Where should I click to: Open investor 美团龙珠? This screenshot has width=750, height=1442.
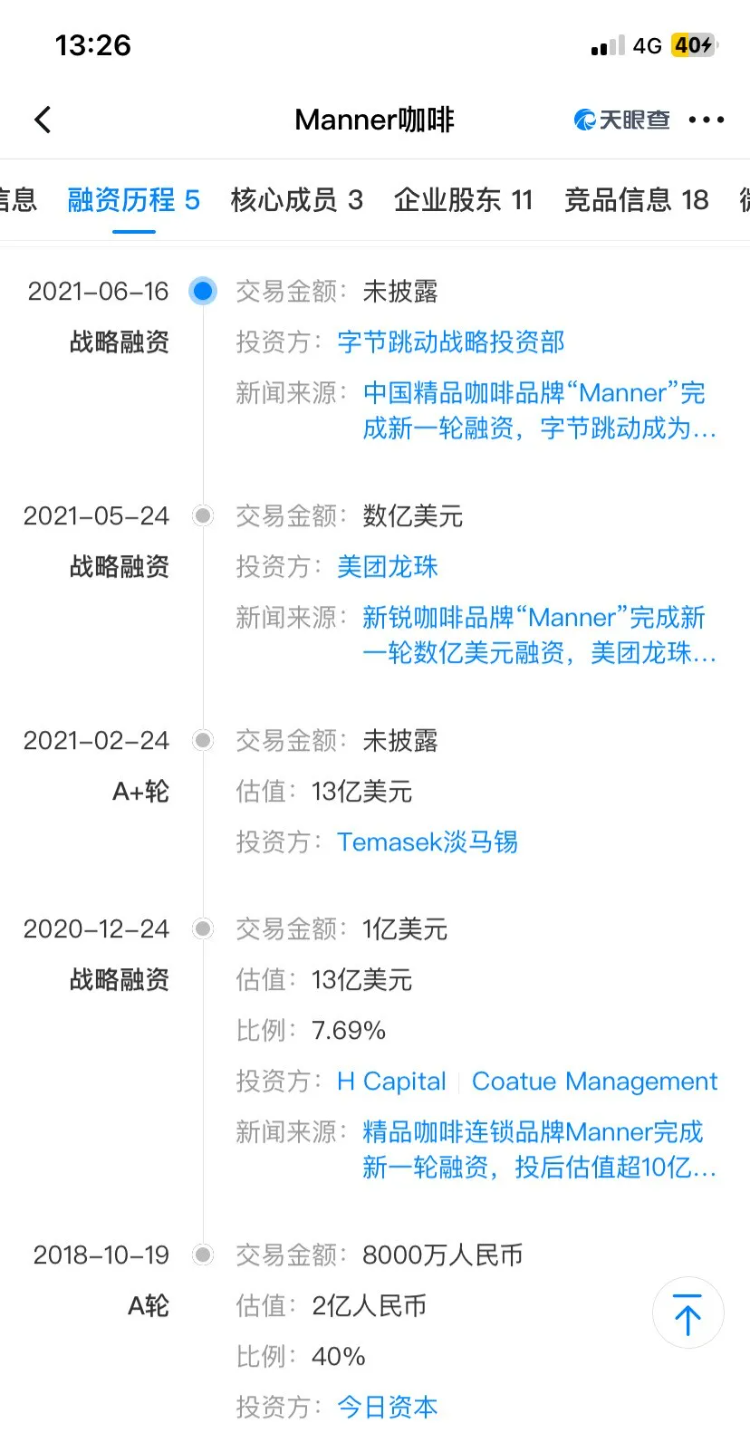tap(388, 567)
